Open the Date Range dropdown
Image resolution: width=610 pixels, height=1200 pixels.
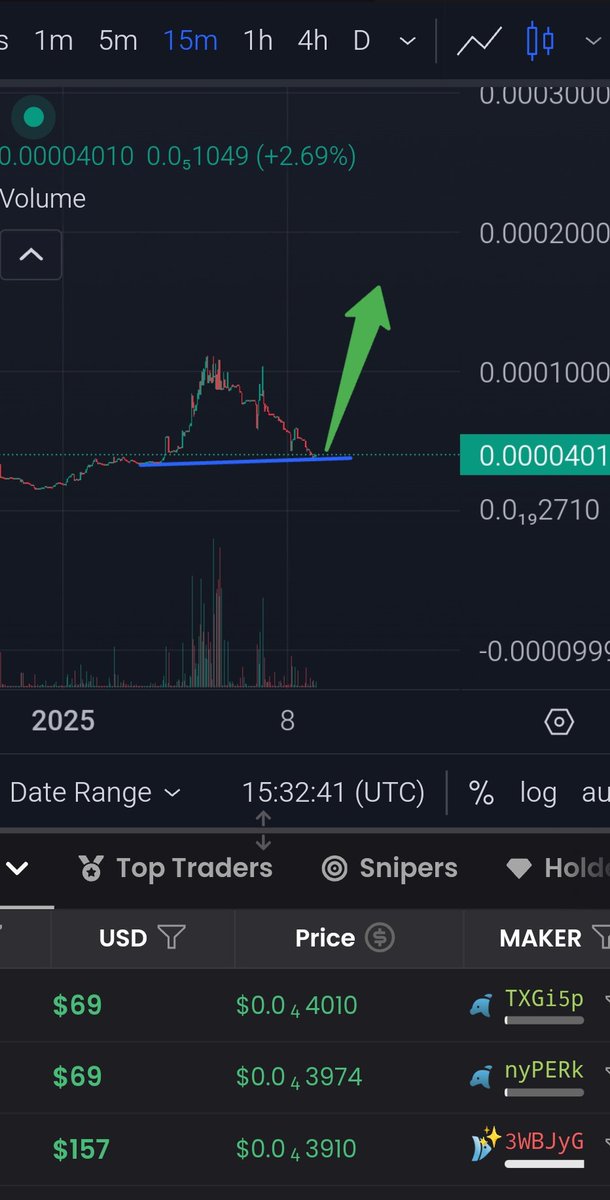tap(96, 793)
